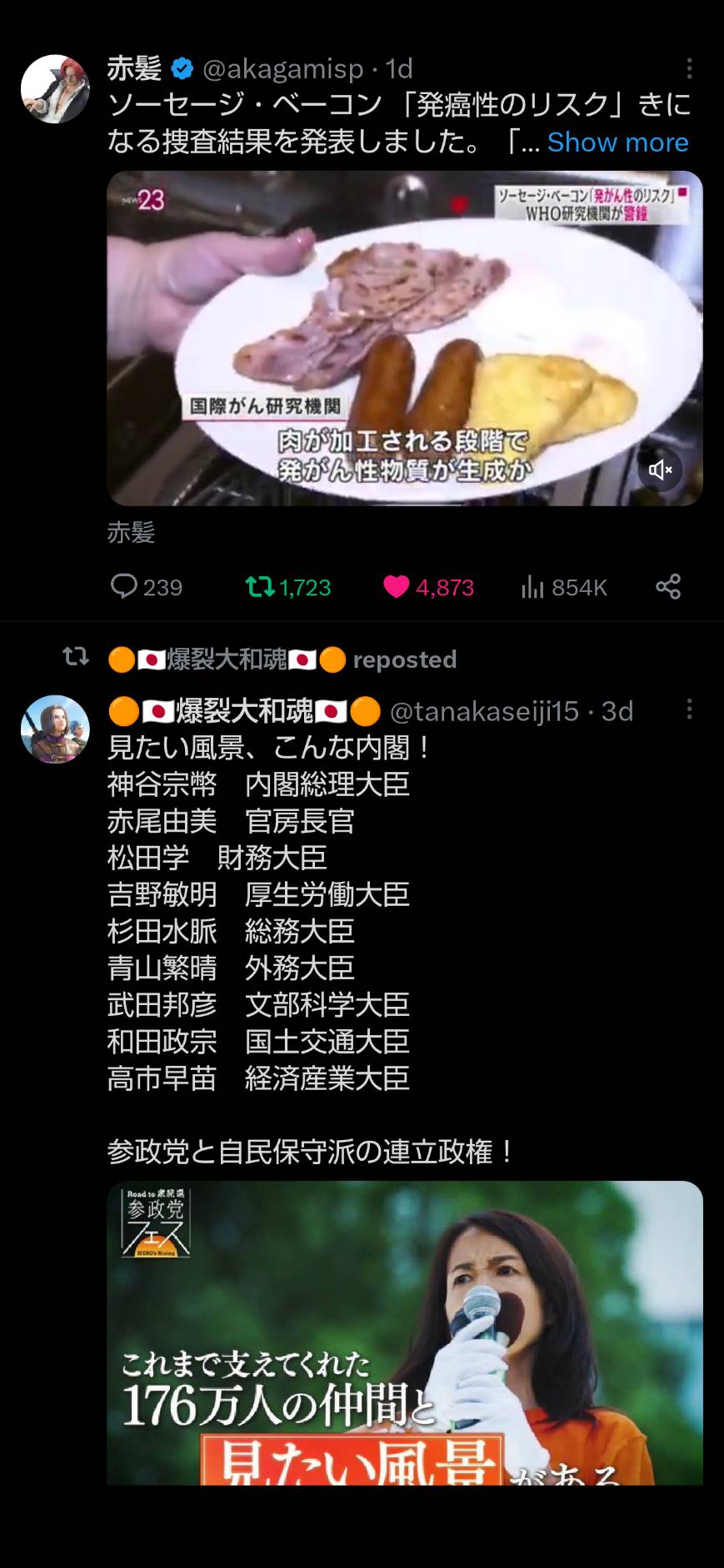Play the sausage and bacon news video
This screenshot has height=1568, width=724.
pyautogui.click(x=405, y=338)
